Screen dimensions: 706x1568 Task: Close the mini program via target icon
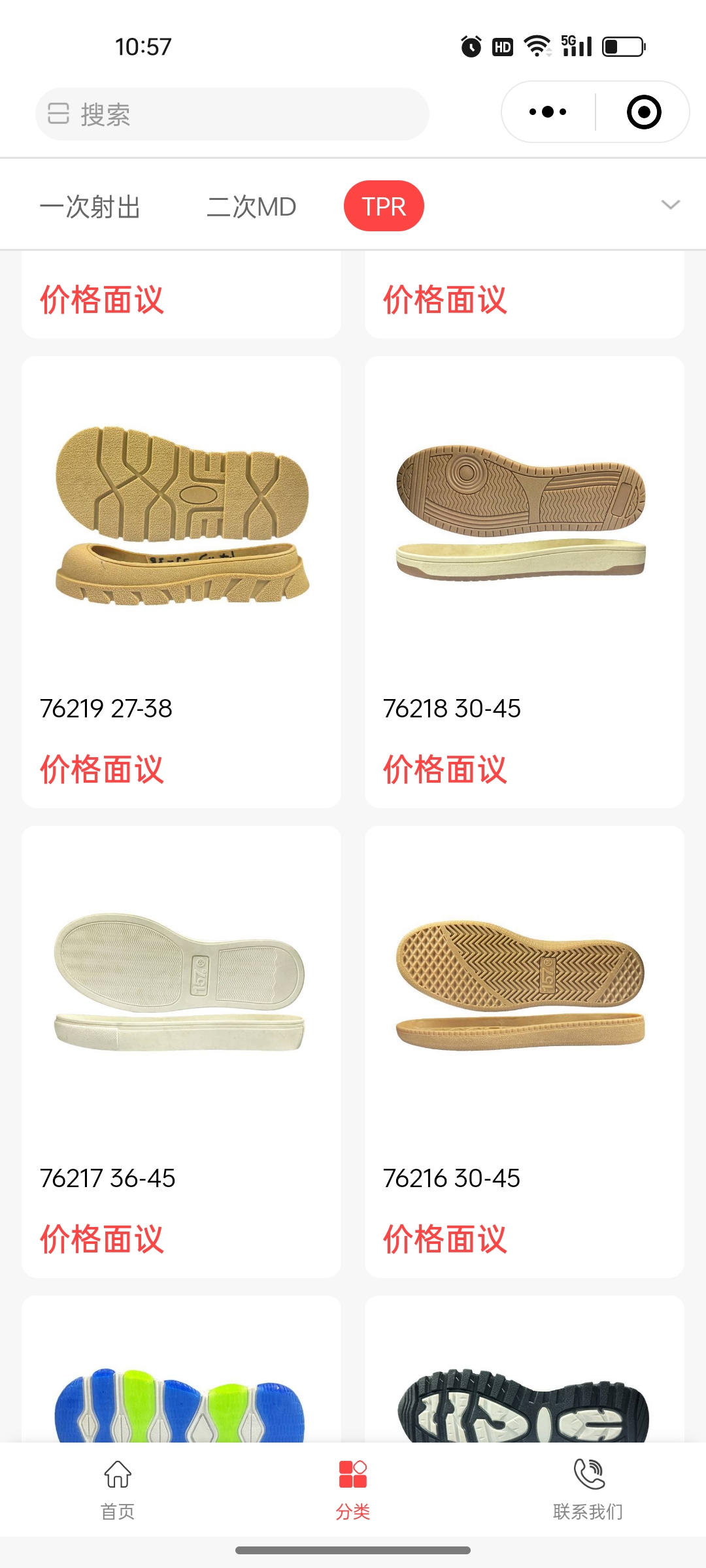[x=644, y=112]
